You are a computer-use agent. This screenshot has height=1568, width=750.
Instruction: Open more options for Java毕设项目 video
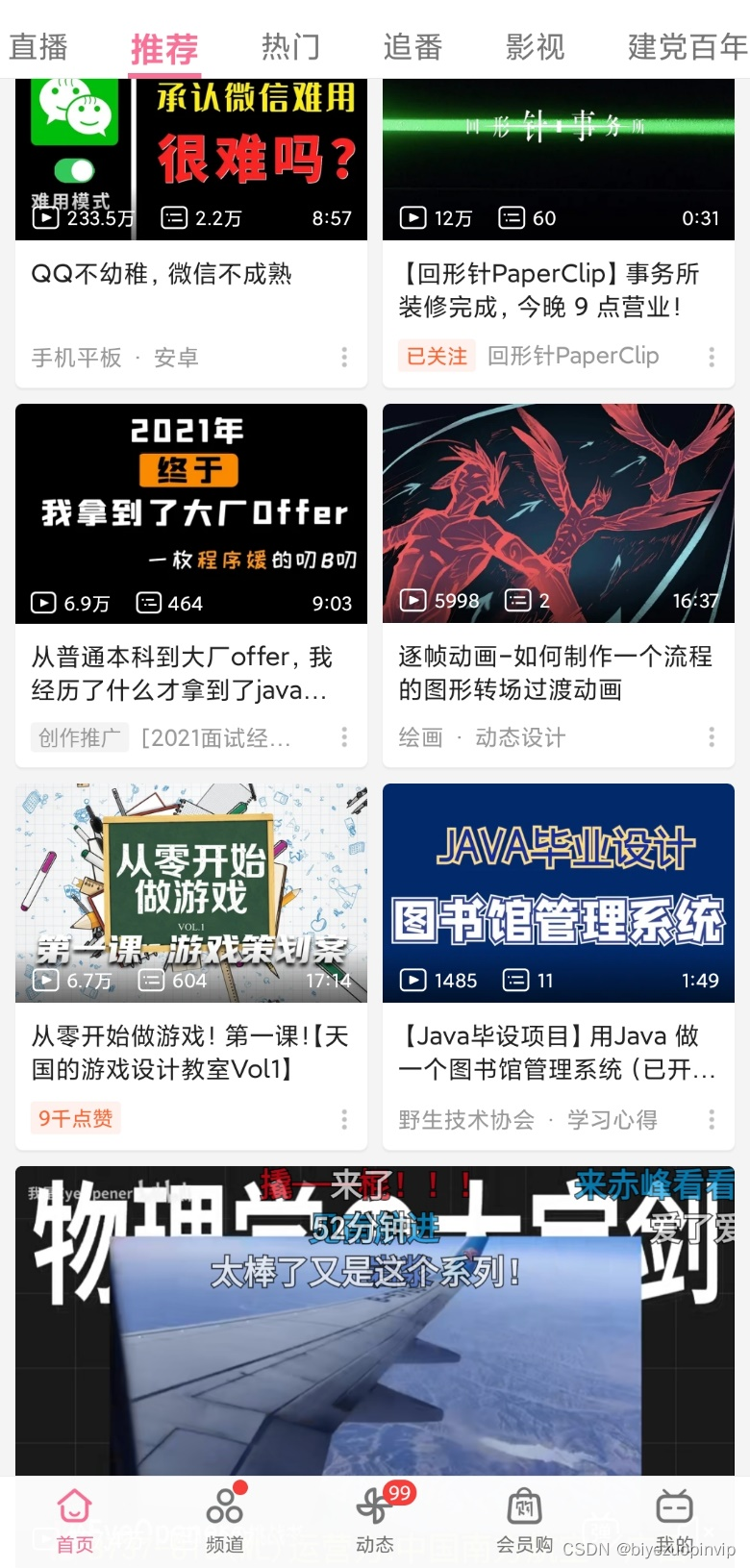coord(712,1119)
